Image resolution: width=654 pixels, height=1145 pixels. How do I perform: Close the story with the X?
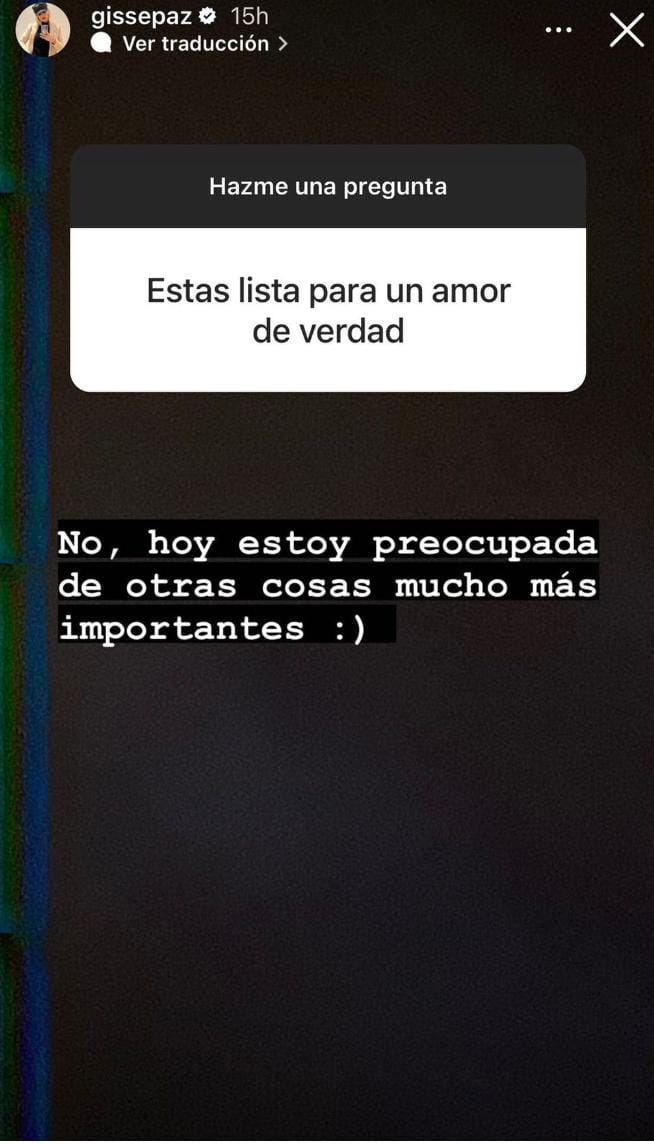(626, 31)
